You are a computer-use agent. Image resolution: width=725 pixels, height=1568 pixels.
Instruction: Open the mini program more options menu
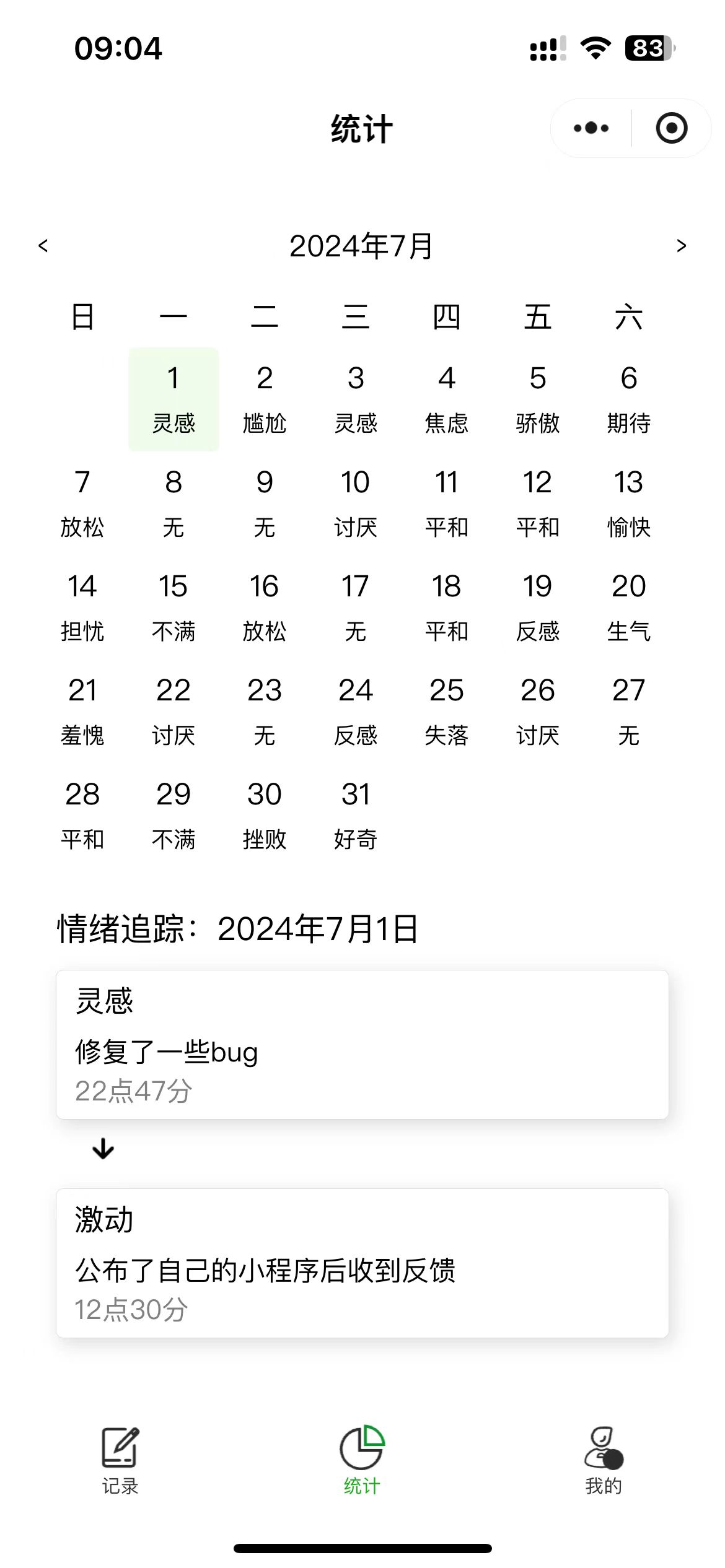click(x=591, y=128)
